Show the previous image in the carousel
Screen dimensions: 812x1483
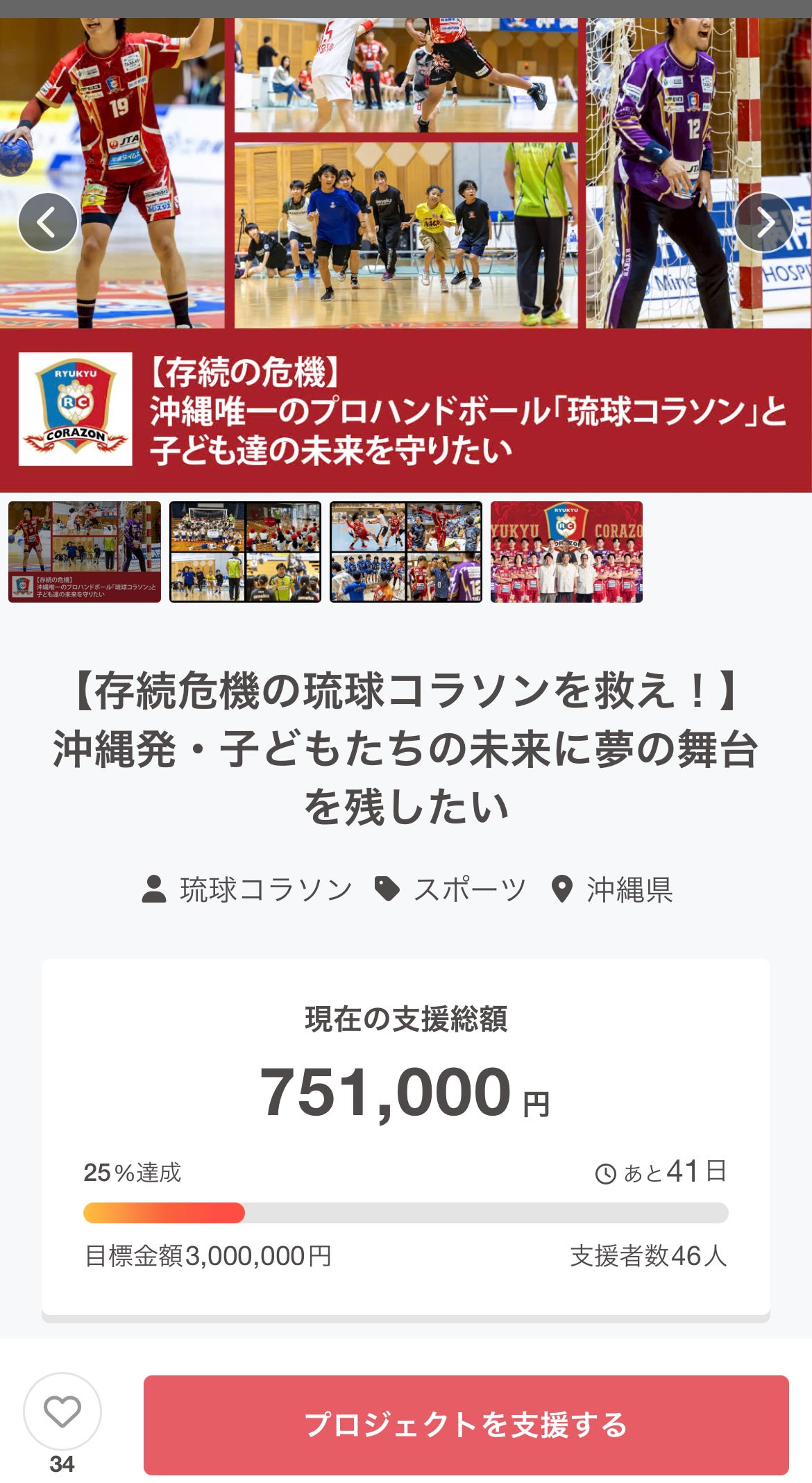(47, 223)
